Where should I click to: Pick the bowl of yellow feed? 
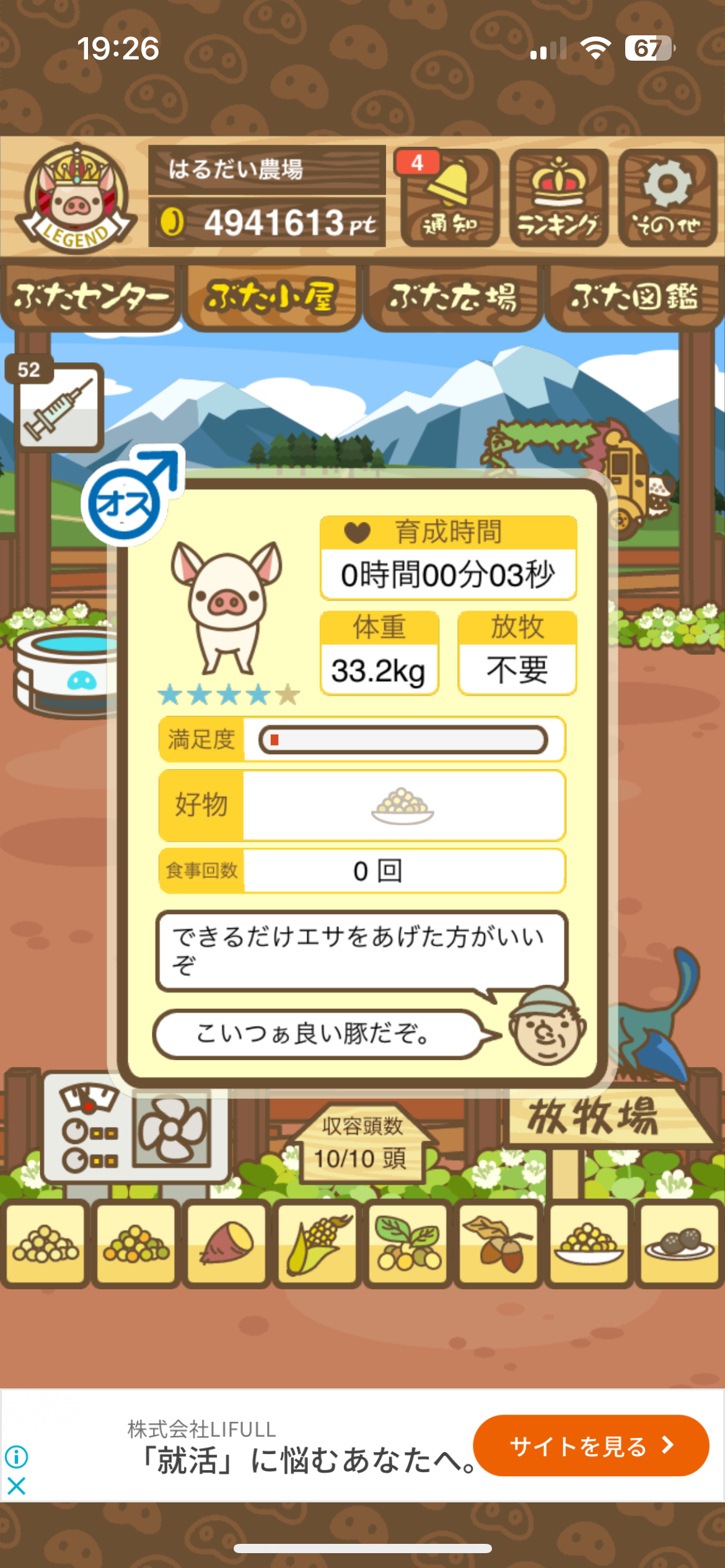pos(589,1244)
